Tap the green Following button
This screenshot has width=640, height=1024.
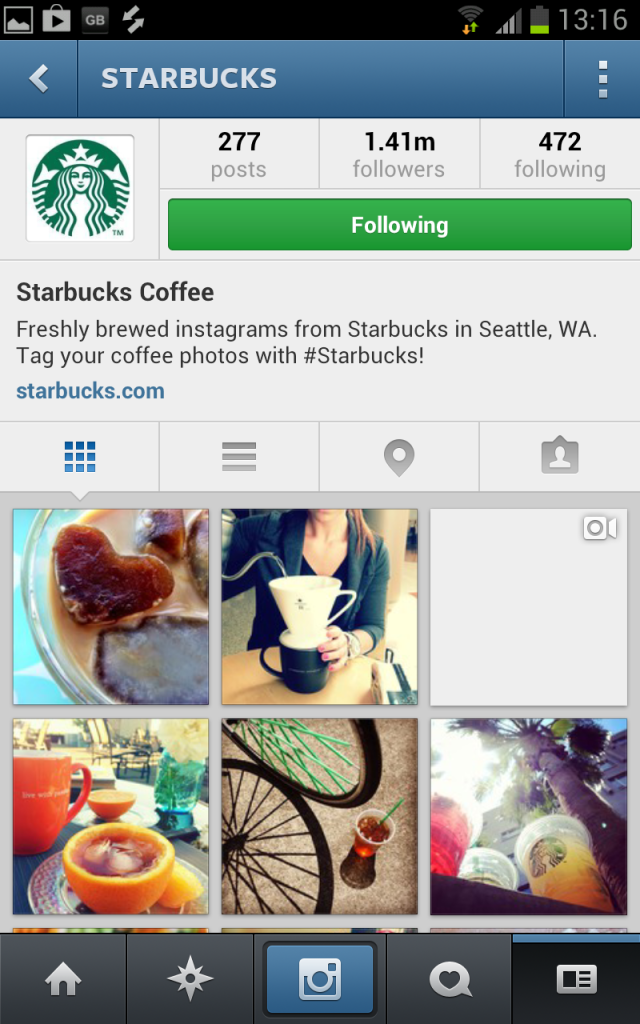coord(400,225)
